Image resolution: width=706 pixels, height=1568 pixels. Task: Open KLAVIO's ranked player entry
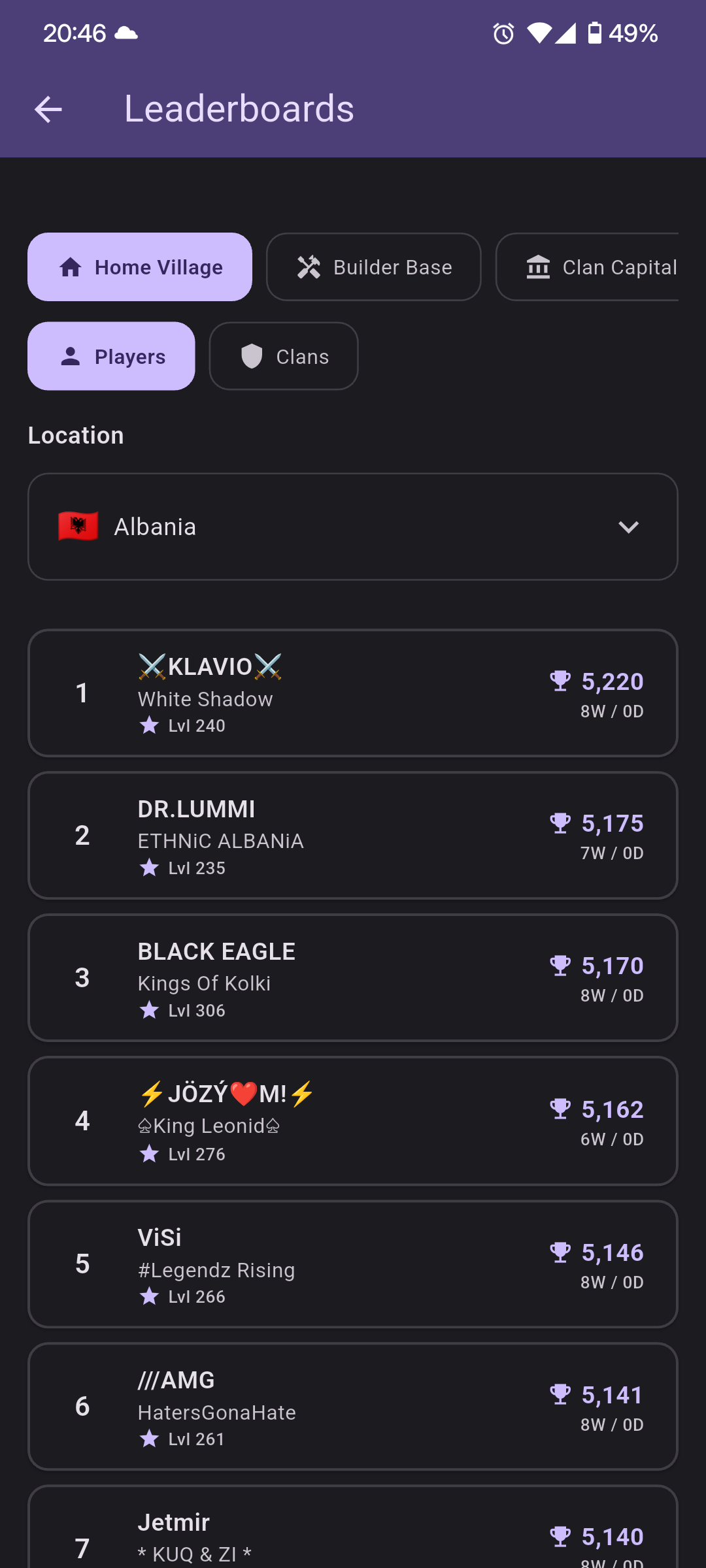353,693
